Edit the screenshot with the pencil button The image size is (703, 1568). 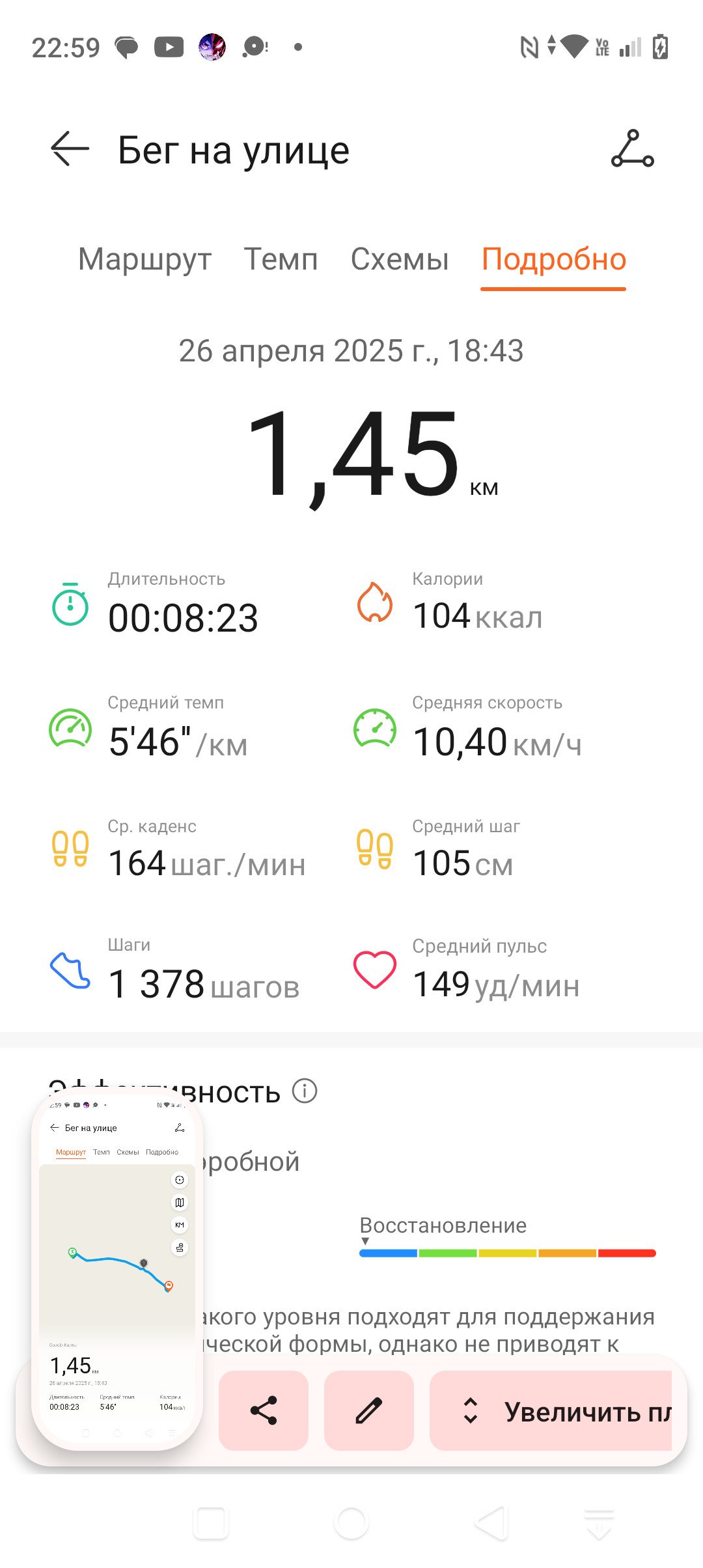[369, 1410]
